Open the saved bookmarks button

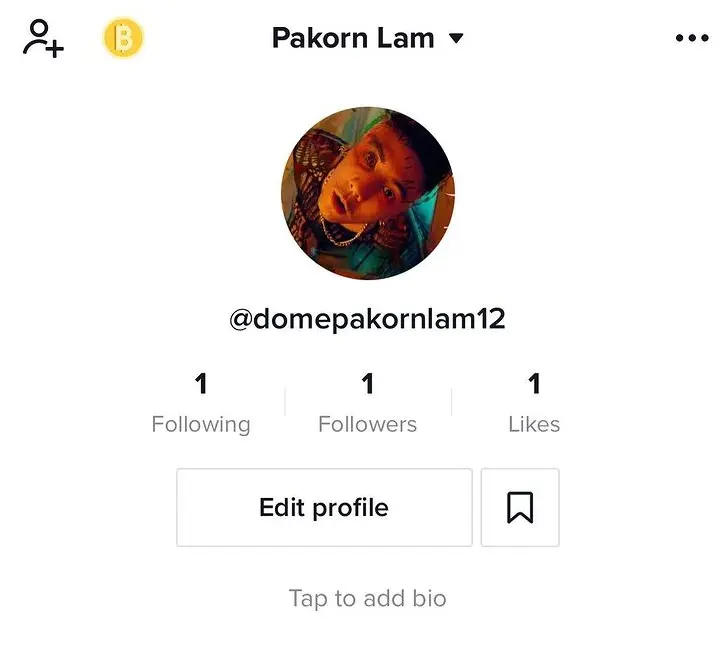point(520,507)
